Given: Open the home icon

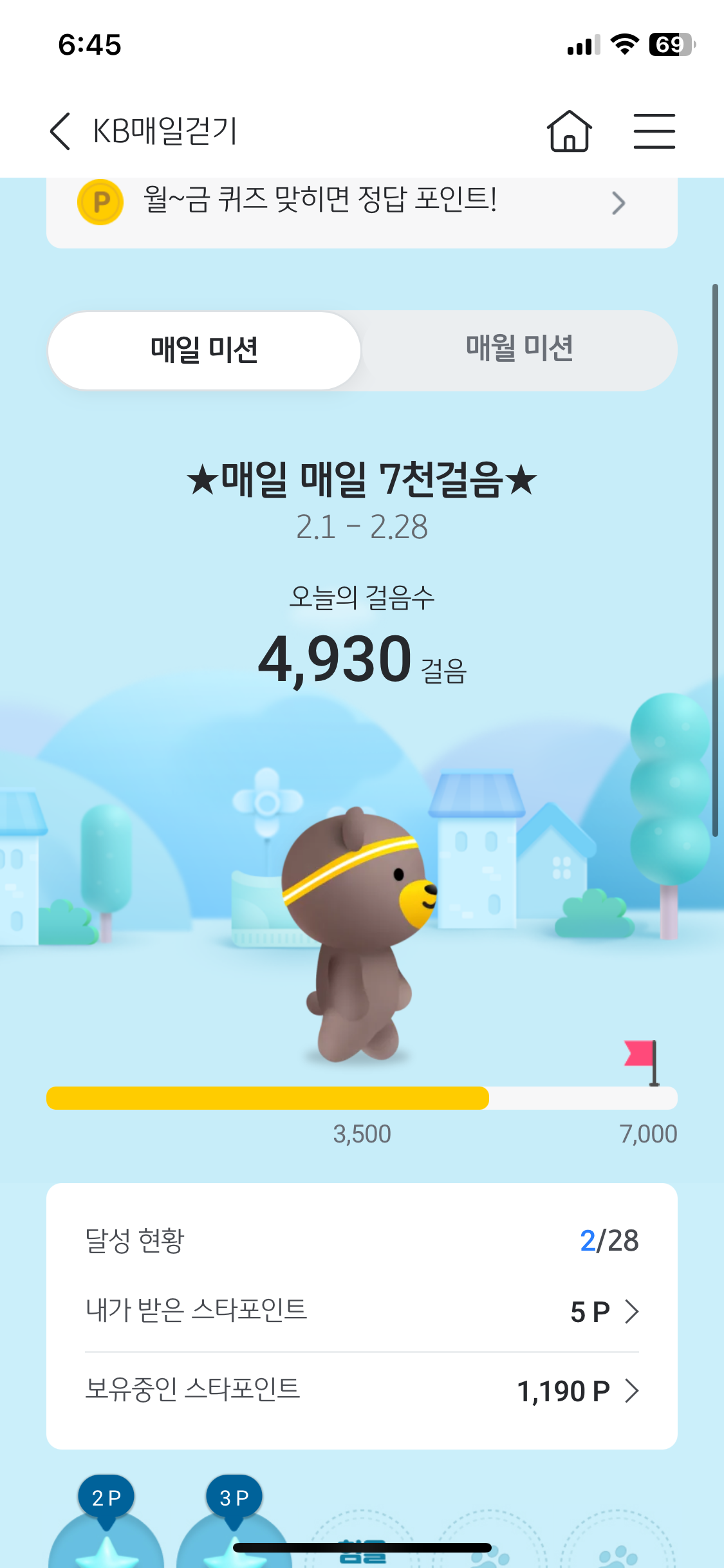Looking at the screenshot, I should tap(569, 131).
